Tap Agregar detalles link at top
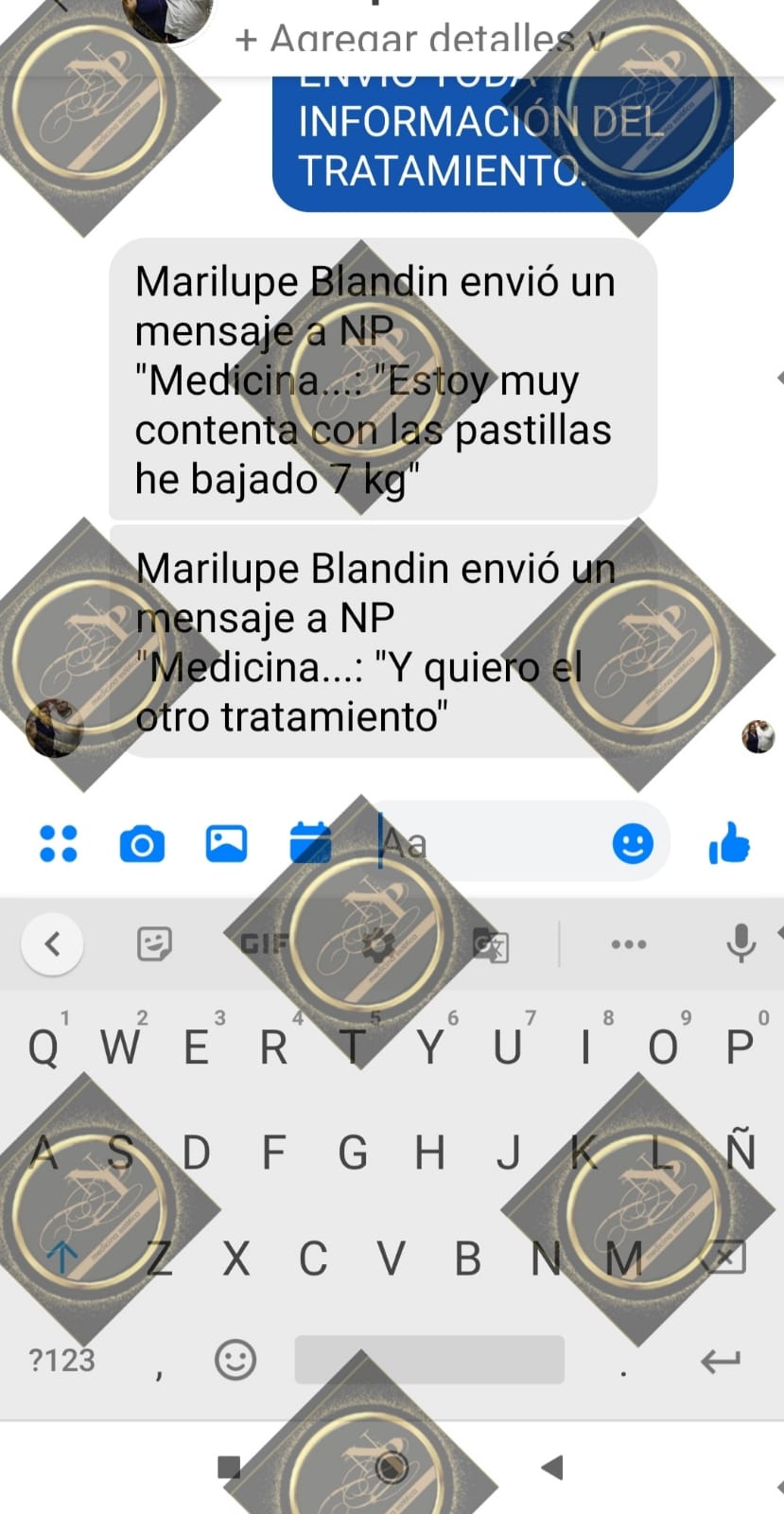784x1514 pixels. pyautogui.click(x=421, y=40)
